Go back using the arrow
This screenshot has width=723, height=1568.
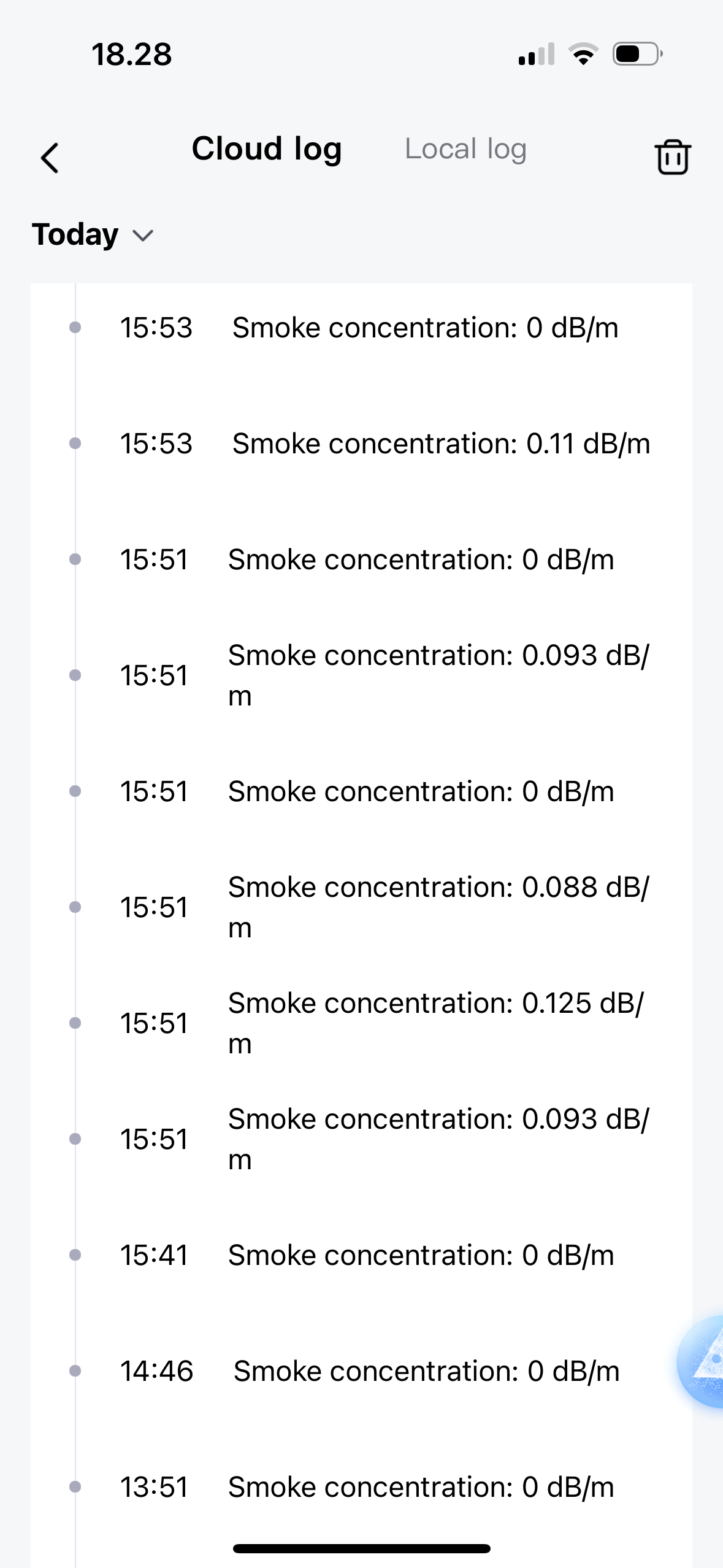pos(50,158)
